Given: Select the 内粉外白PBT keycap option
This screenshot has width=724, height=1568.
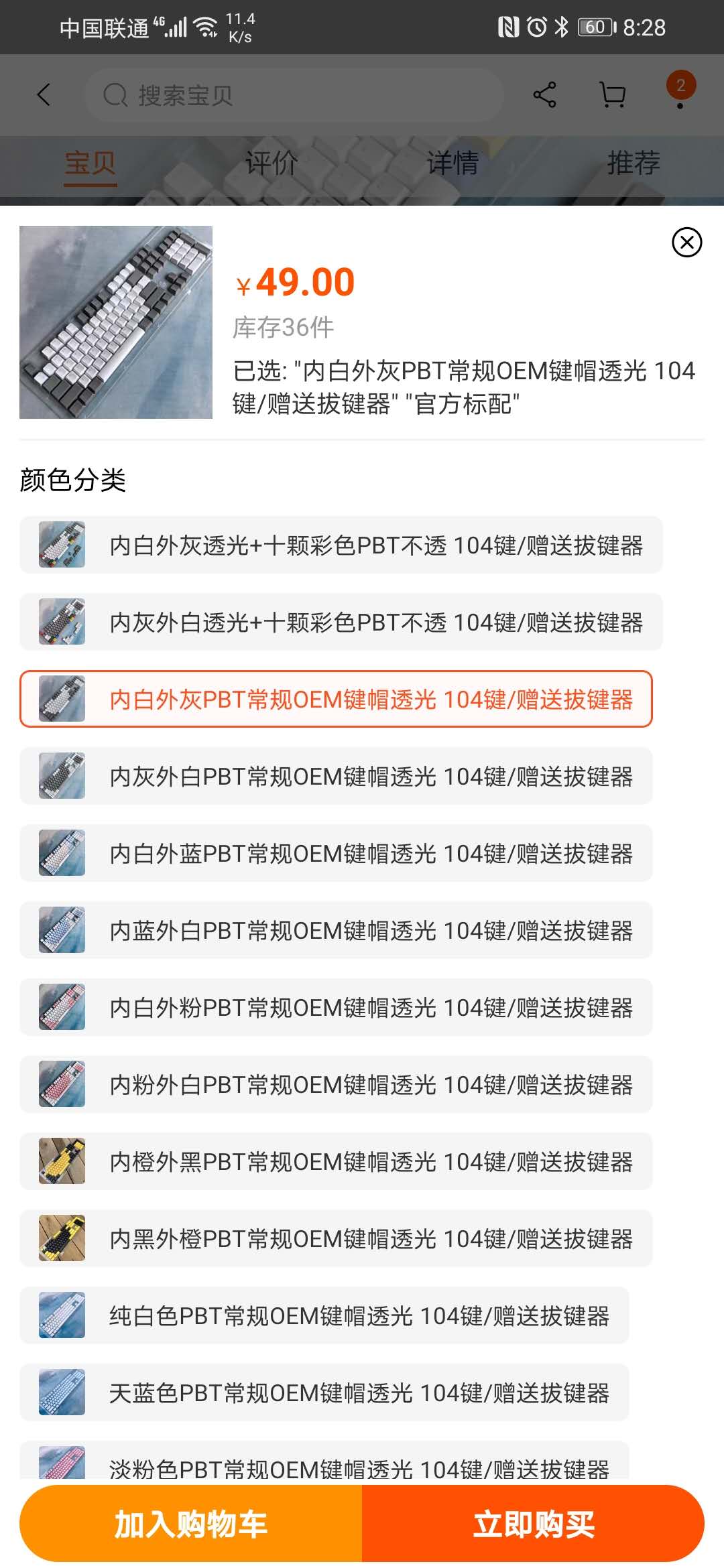Looking at the screenshot, I should pyautogui.click(x=336, y=1084).
